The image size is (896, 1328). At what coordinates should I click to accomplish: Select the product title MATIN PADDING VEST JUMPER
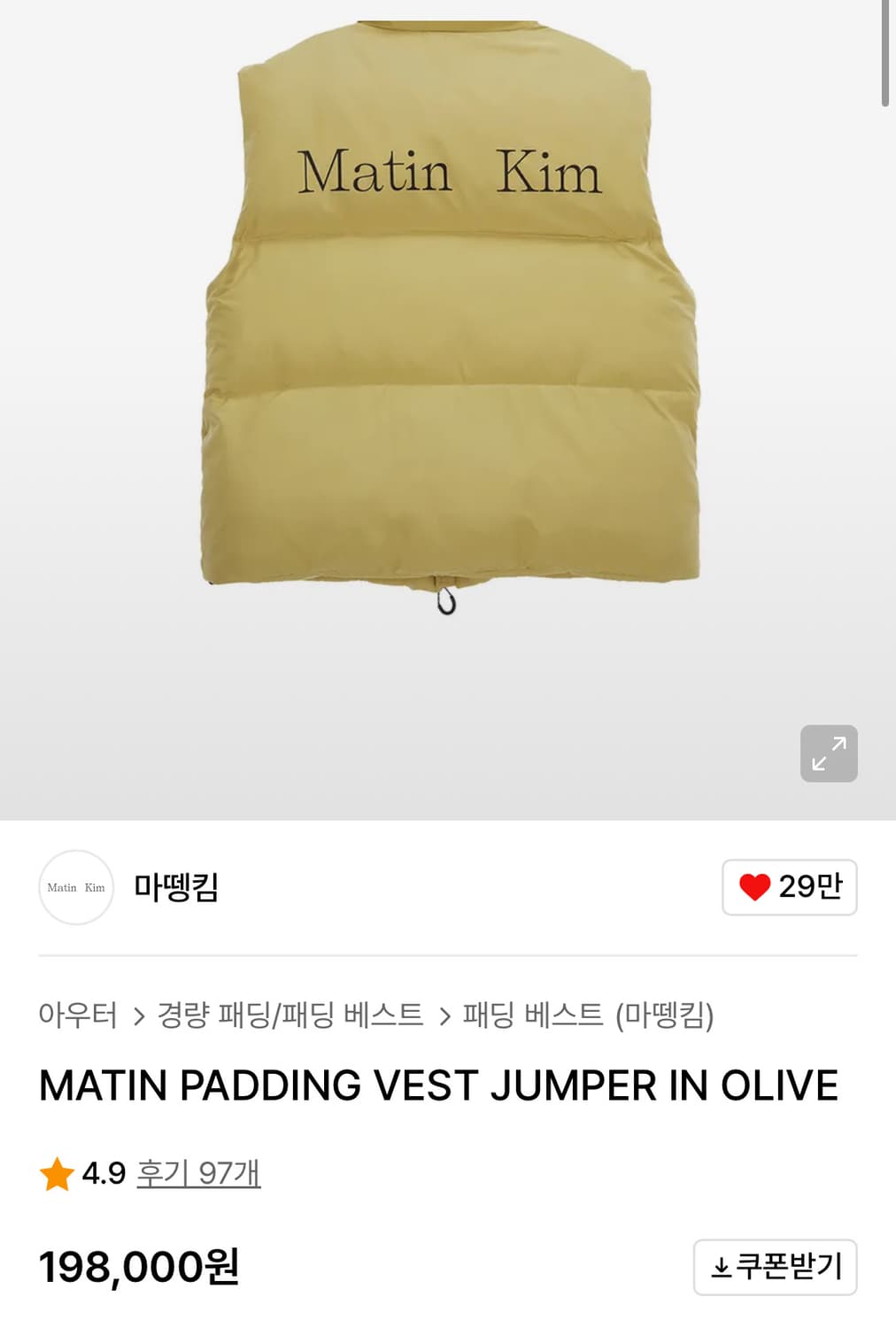tap(438, 1084)
